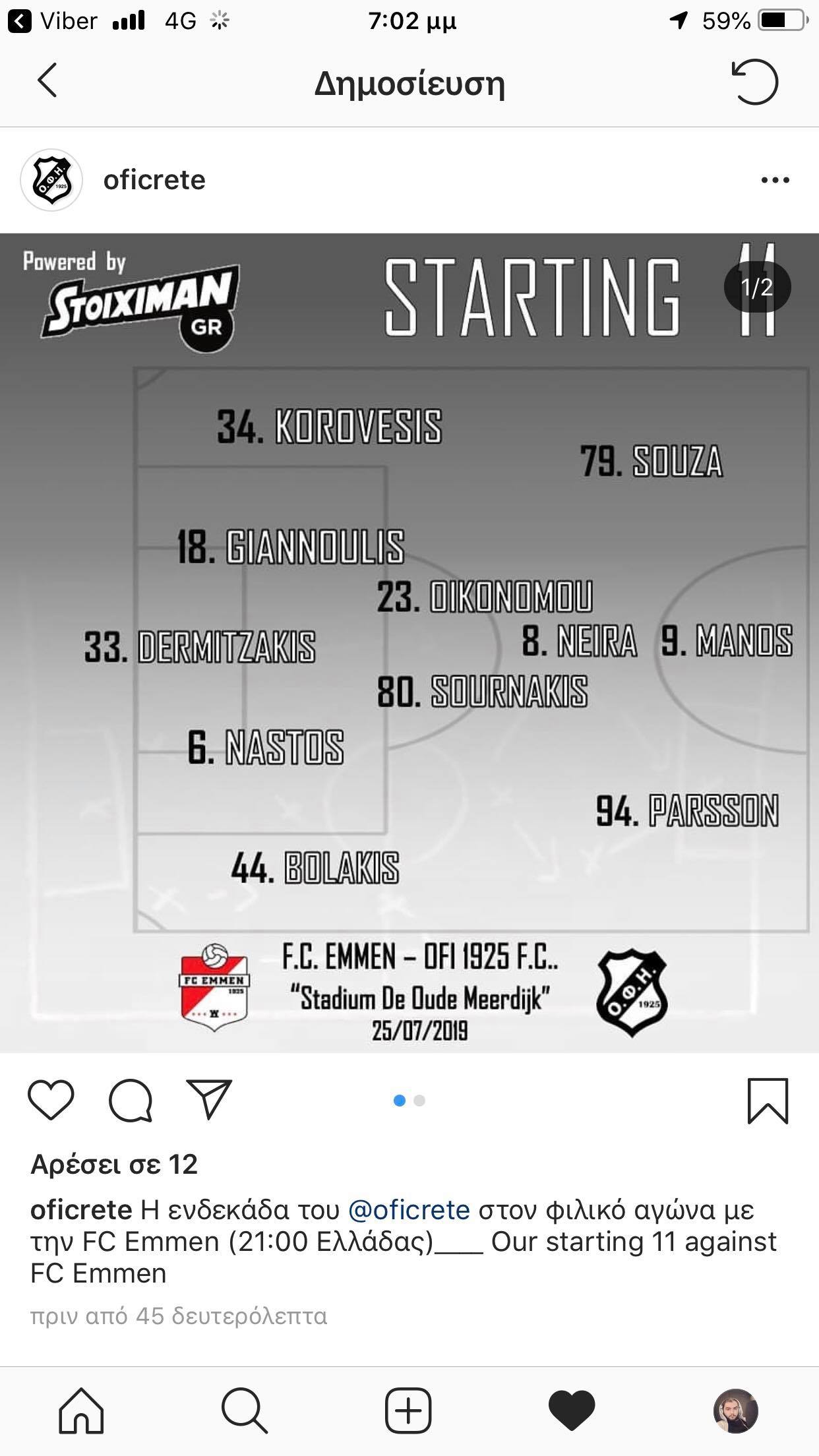The width and height of the screenshot is (819, 1456).
Task: Go back from the post screen
Action: coord(47,81)
